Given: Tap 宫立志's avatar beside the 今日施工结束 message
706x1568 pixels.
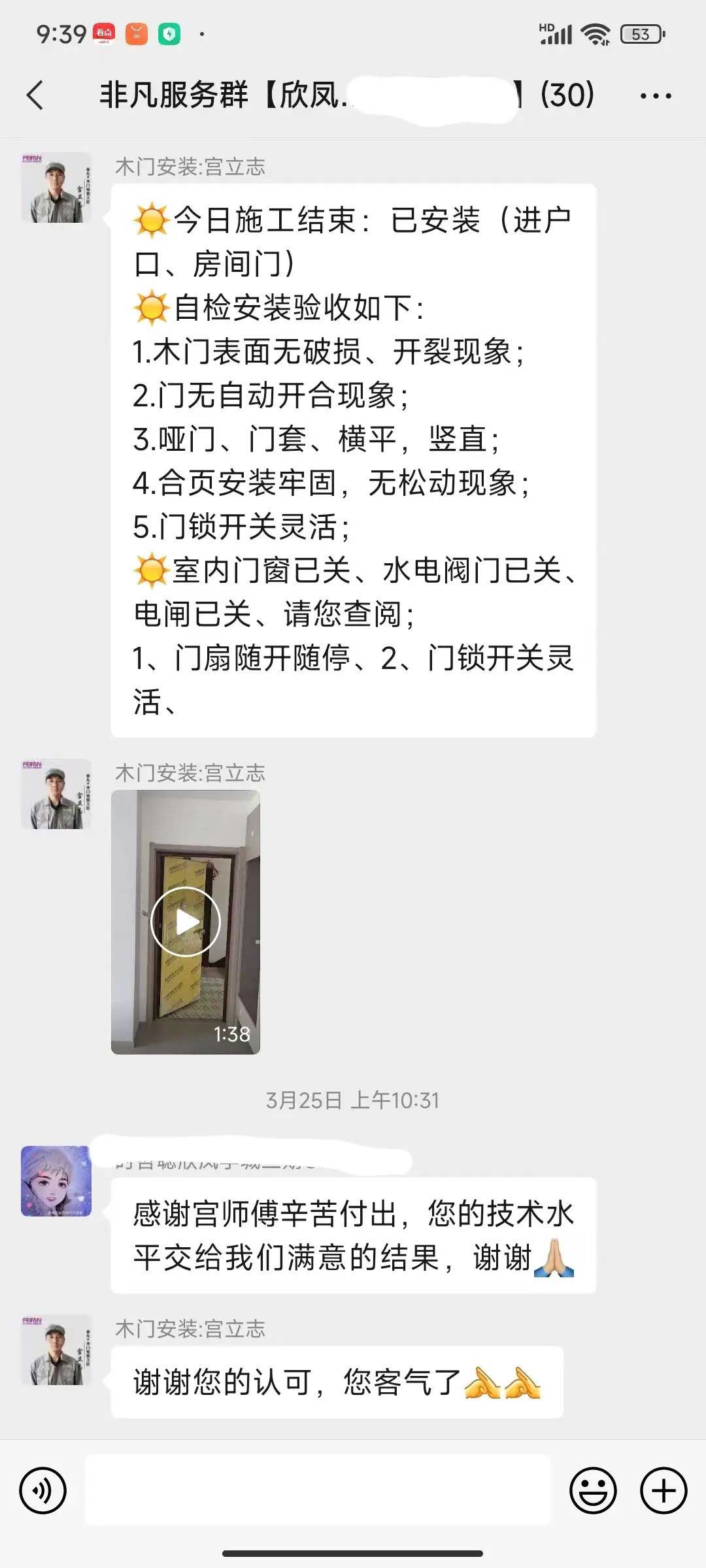Looking at the screenshot, I should tap(56, 188).
